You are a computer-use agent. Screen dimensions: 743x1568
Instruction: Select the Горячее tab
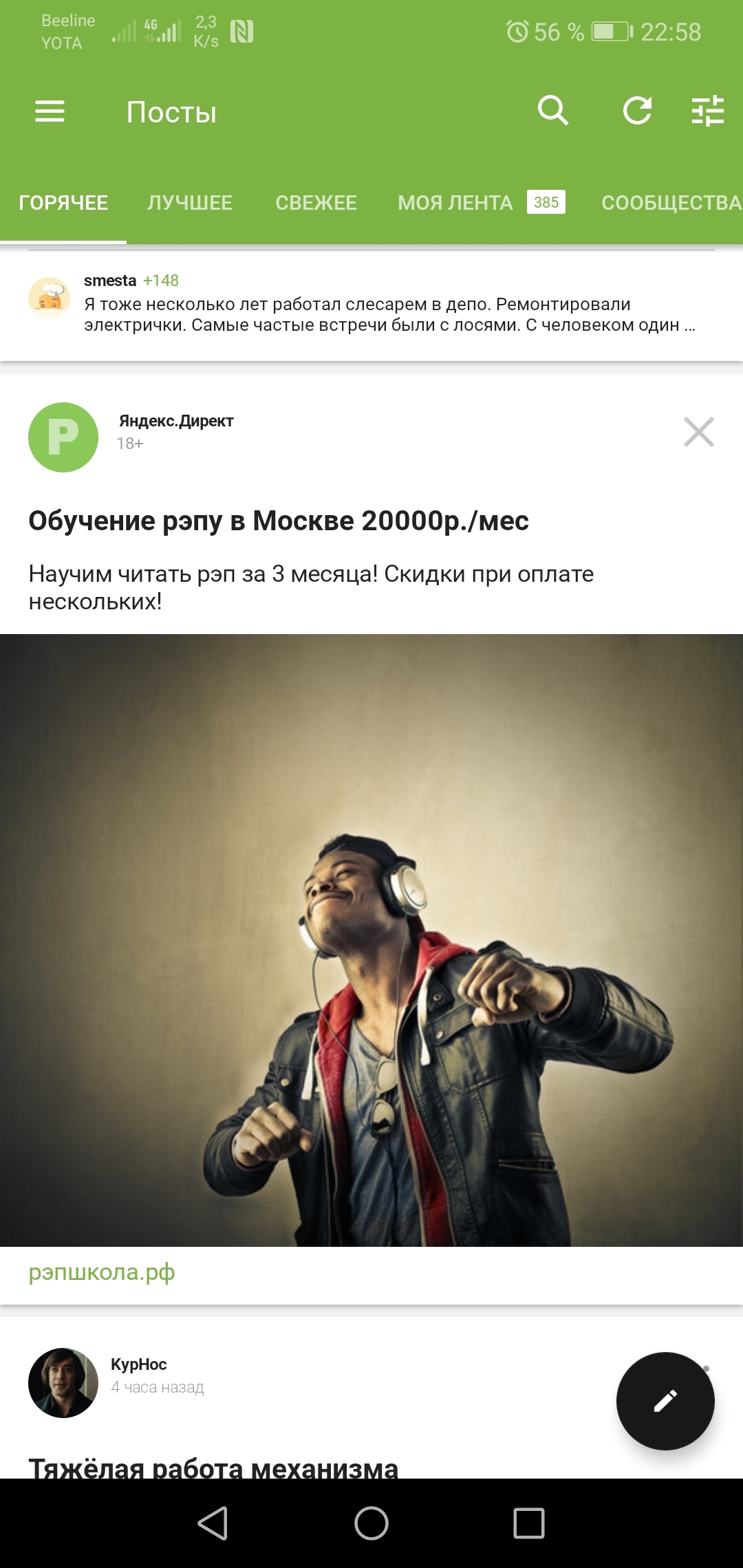coord(63,203)
